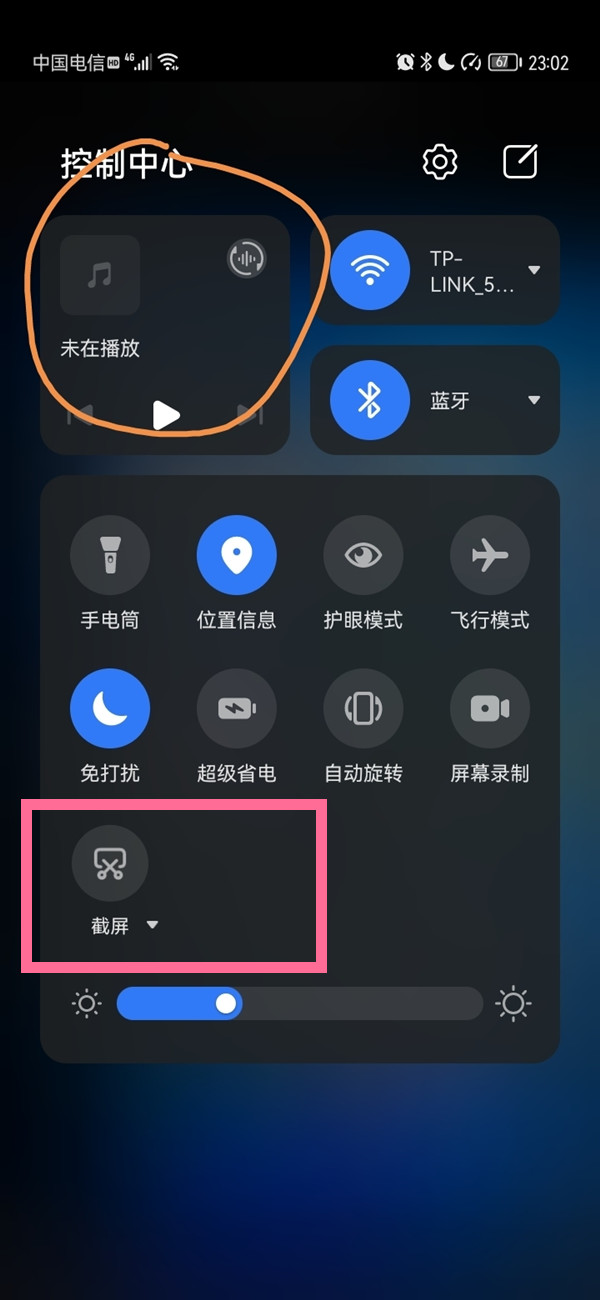The width and height of the screenshot is (600, 1300).
Task: Disable 位置信息 location services
Action: click(x=236, y=556)
